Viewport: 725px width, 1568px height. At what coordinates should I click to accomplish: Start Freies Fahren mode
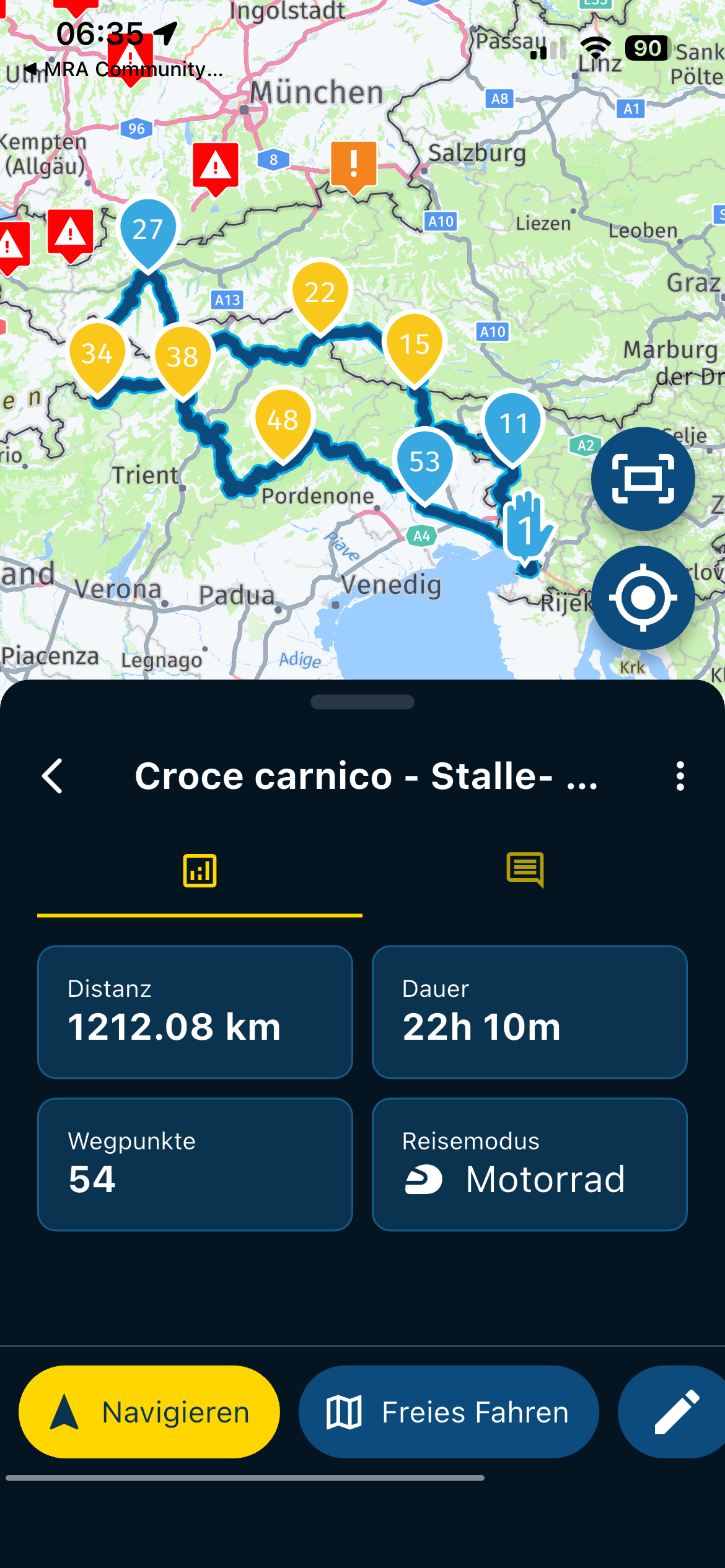[x=449, y=1412]
